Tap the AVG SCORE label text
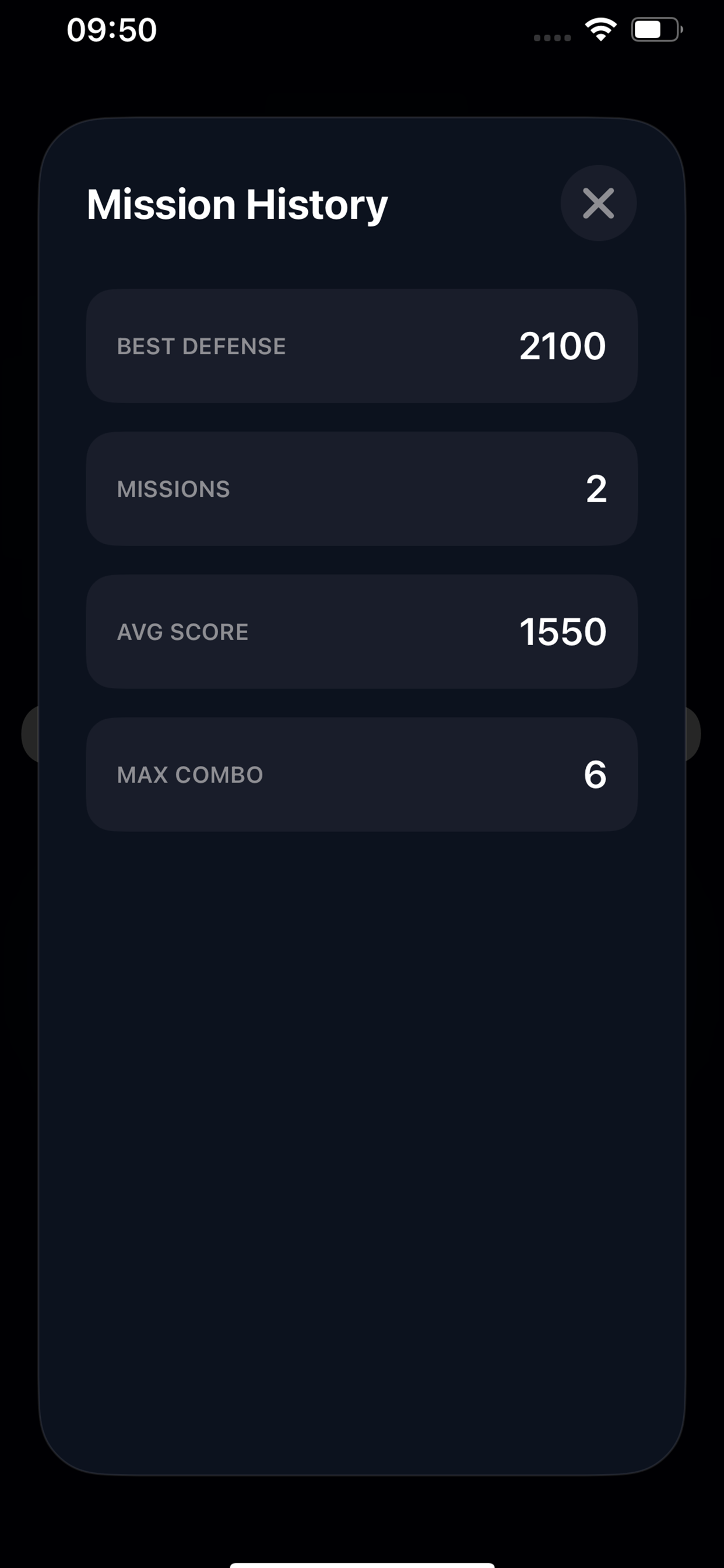724x1568 pixels. tap(182, 631)
